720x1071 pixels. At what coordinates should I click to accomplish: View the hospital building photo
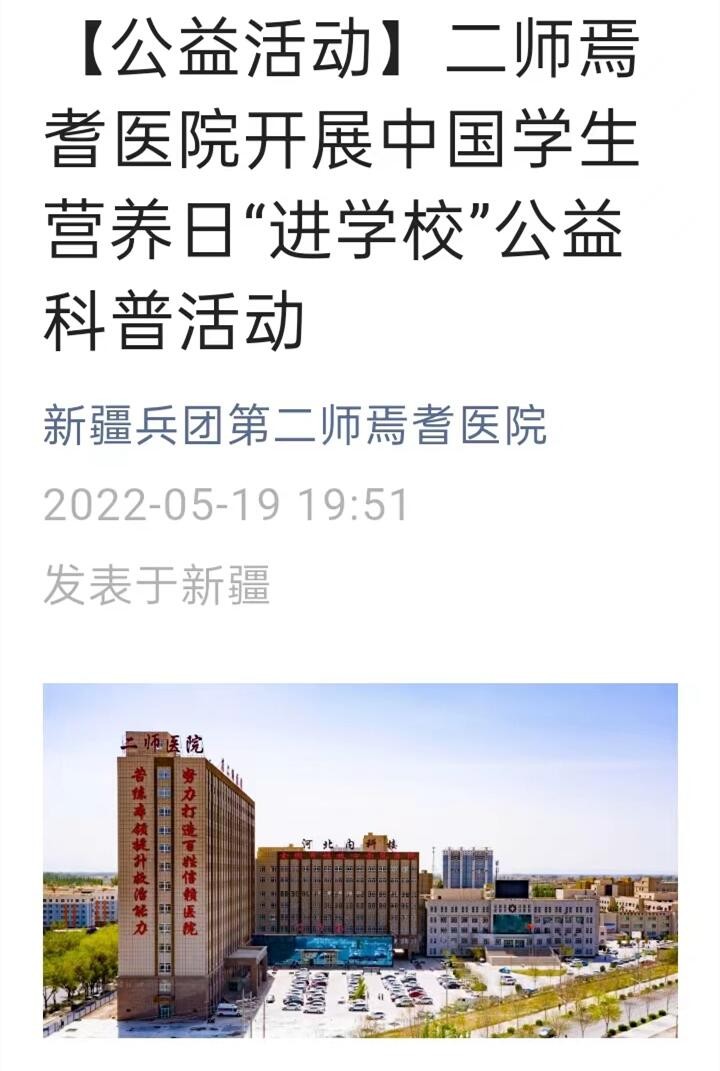(360, 860)
